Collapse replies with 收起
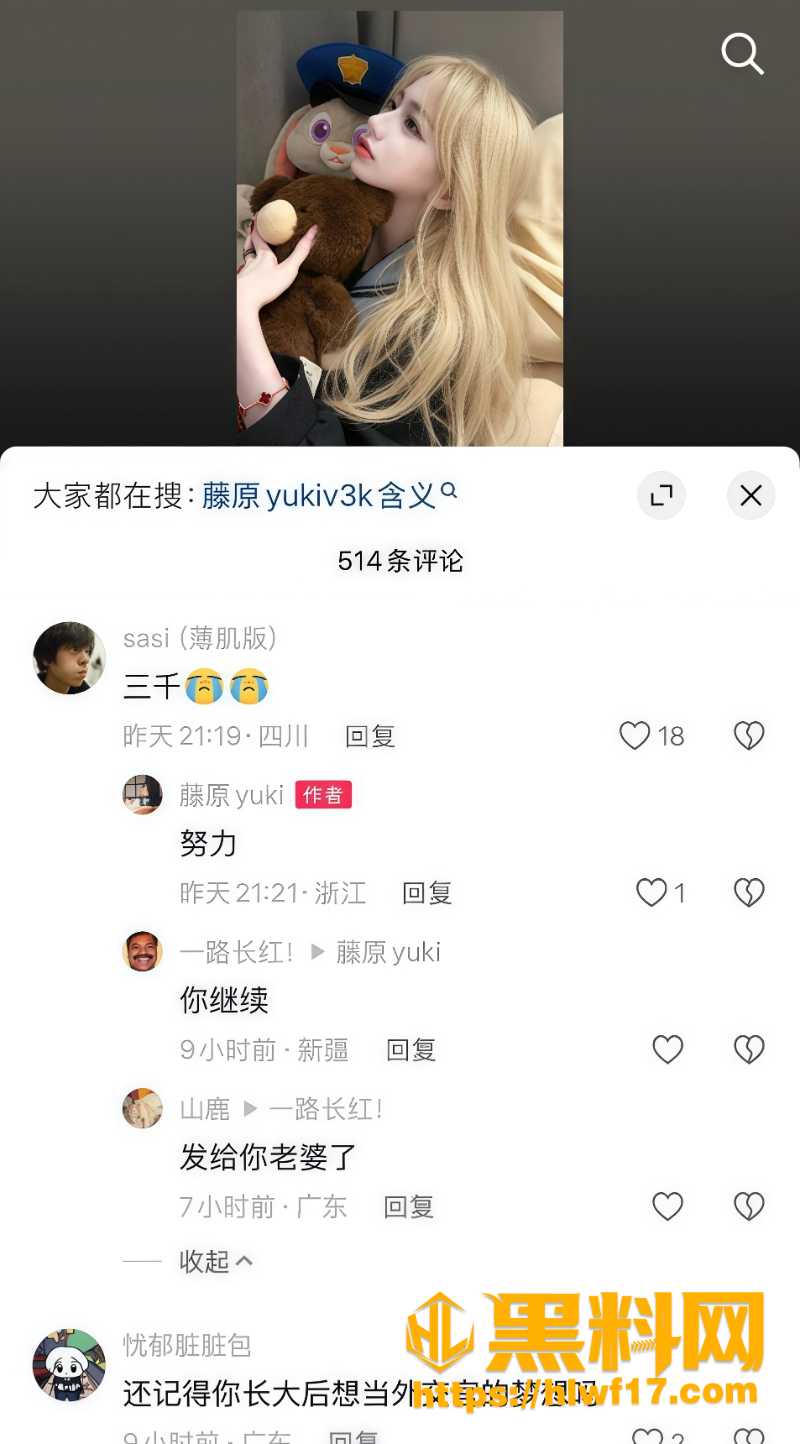This screenshot has width=800, height=1444. 215,1262
